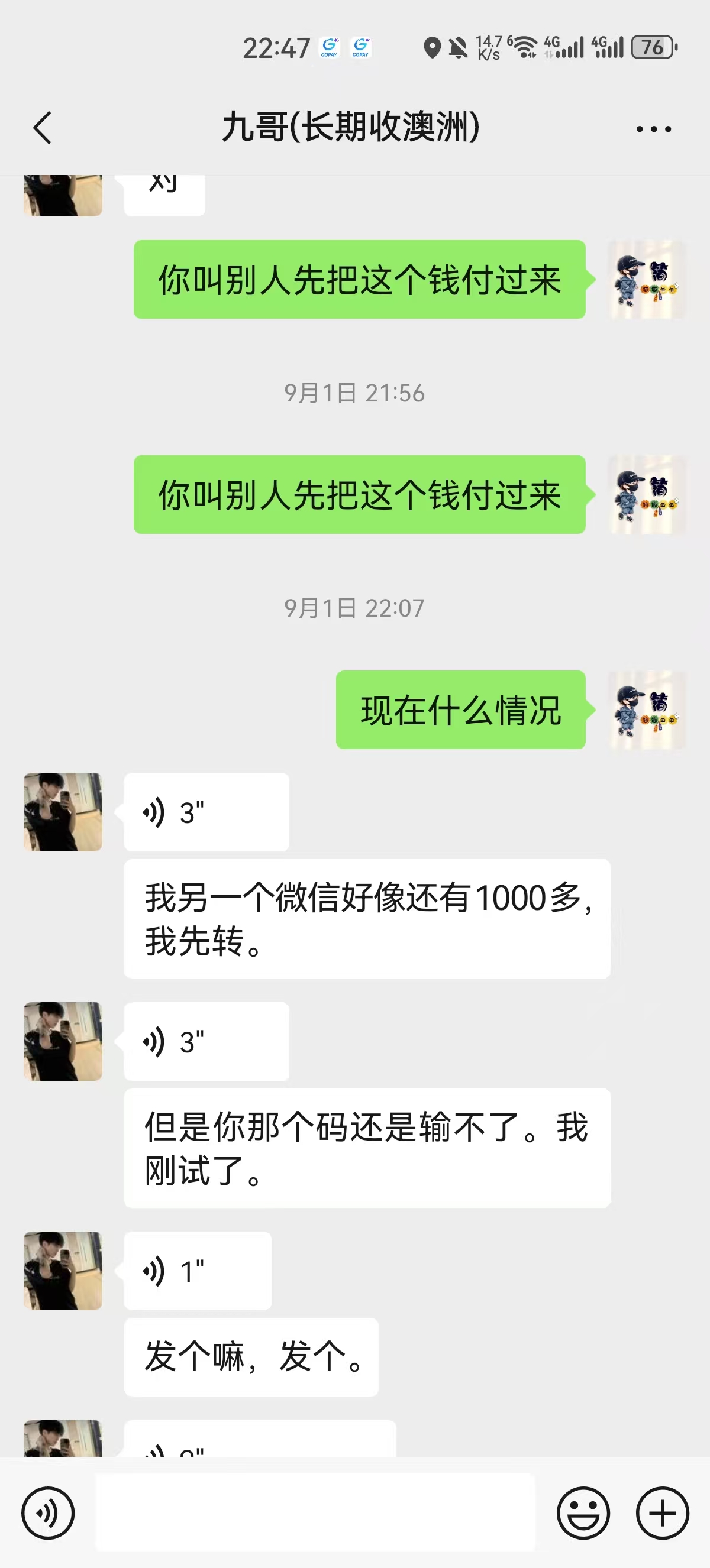Open the chat info overflow menu
Image resolution: width=710 pixels, height=1568 pixels.
(x=653, y=128)
